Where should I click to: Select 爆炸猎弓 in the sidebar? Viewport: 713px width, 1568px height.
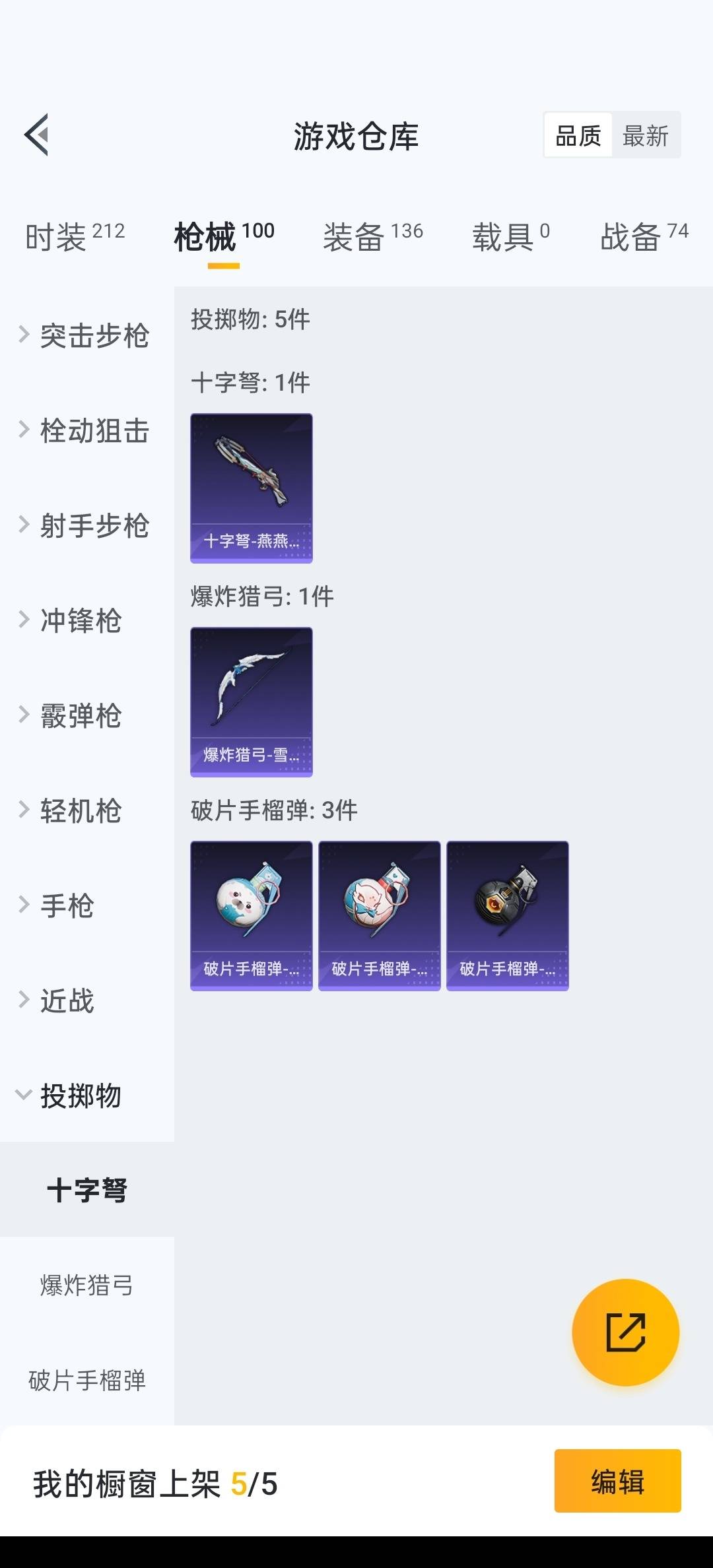[86, 1286]
